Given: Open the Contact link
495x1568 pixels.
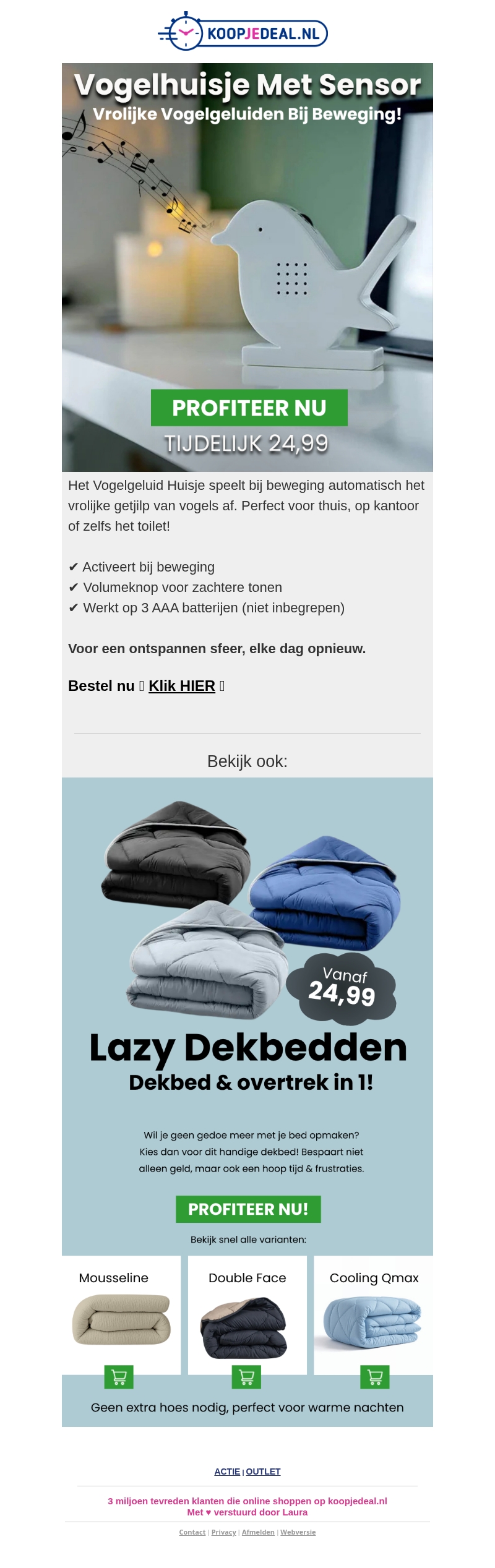Looking at the screenshot, I should coord(192,1532).
